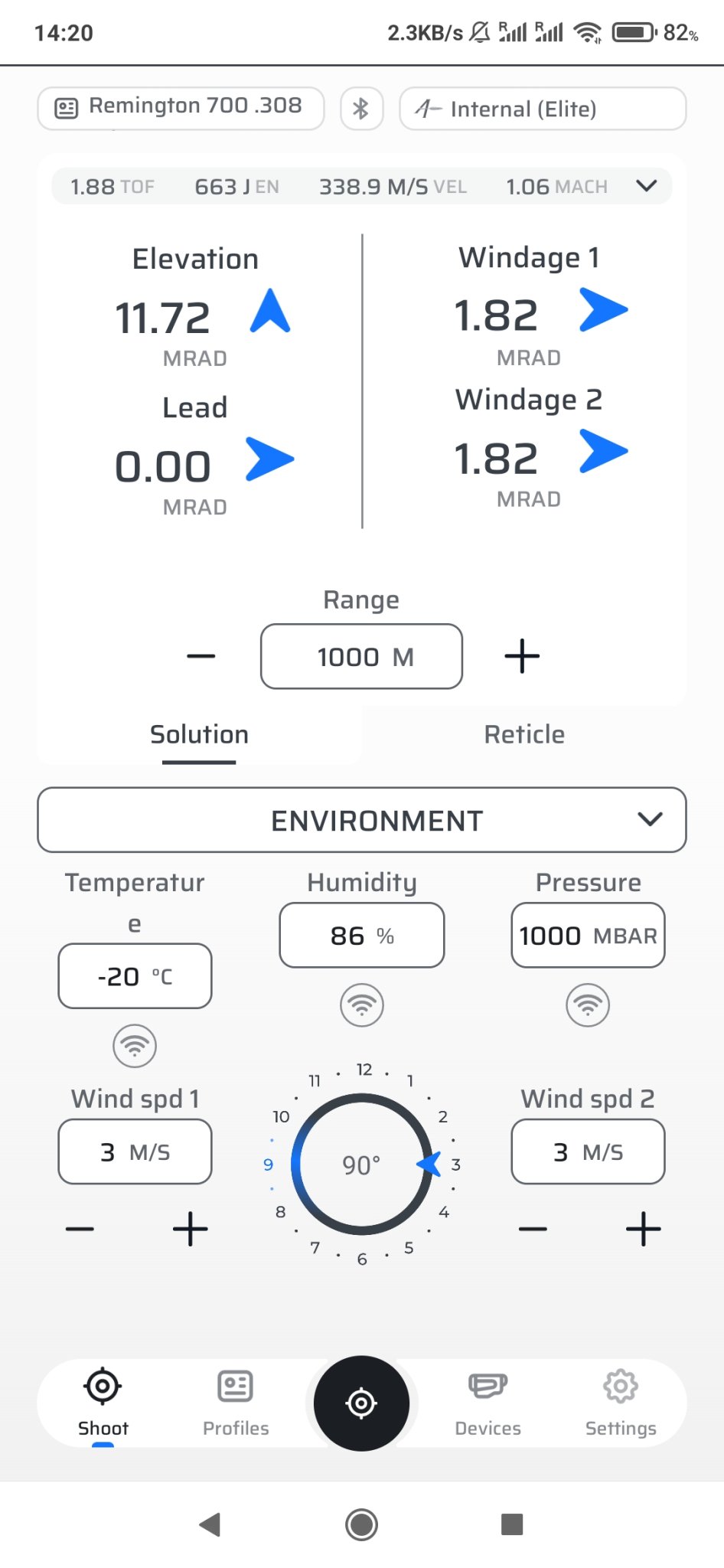Open the Settings tab
The height and width of the screenshot is (1568, 724).
coord(621,1403)
